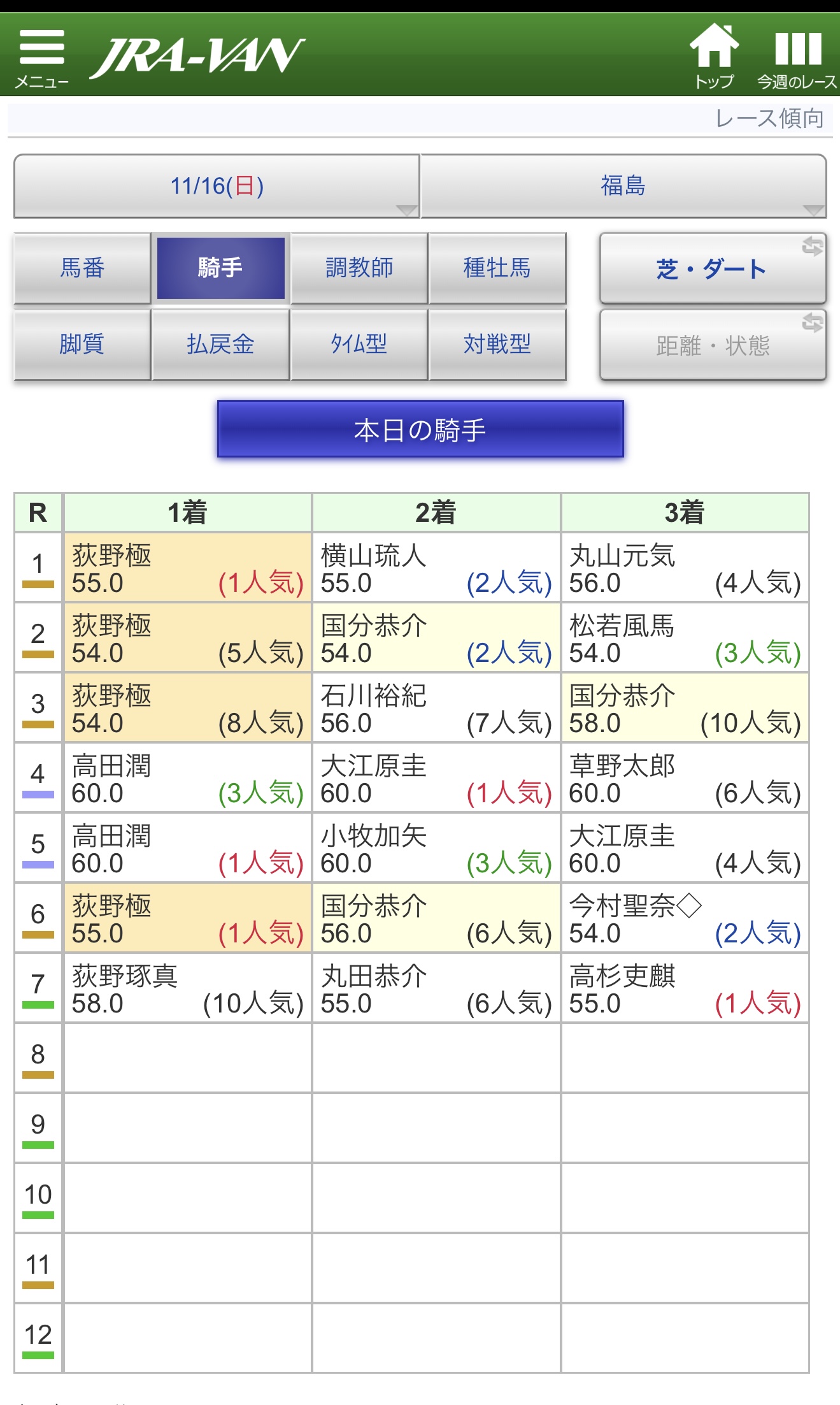Screen dimensions: 840x1405
Task: Tap the 距離・状態 switch button
Action: click(x=713, y=345)
